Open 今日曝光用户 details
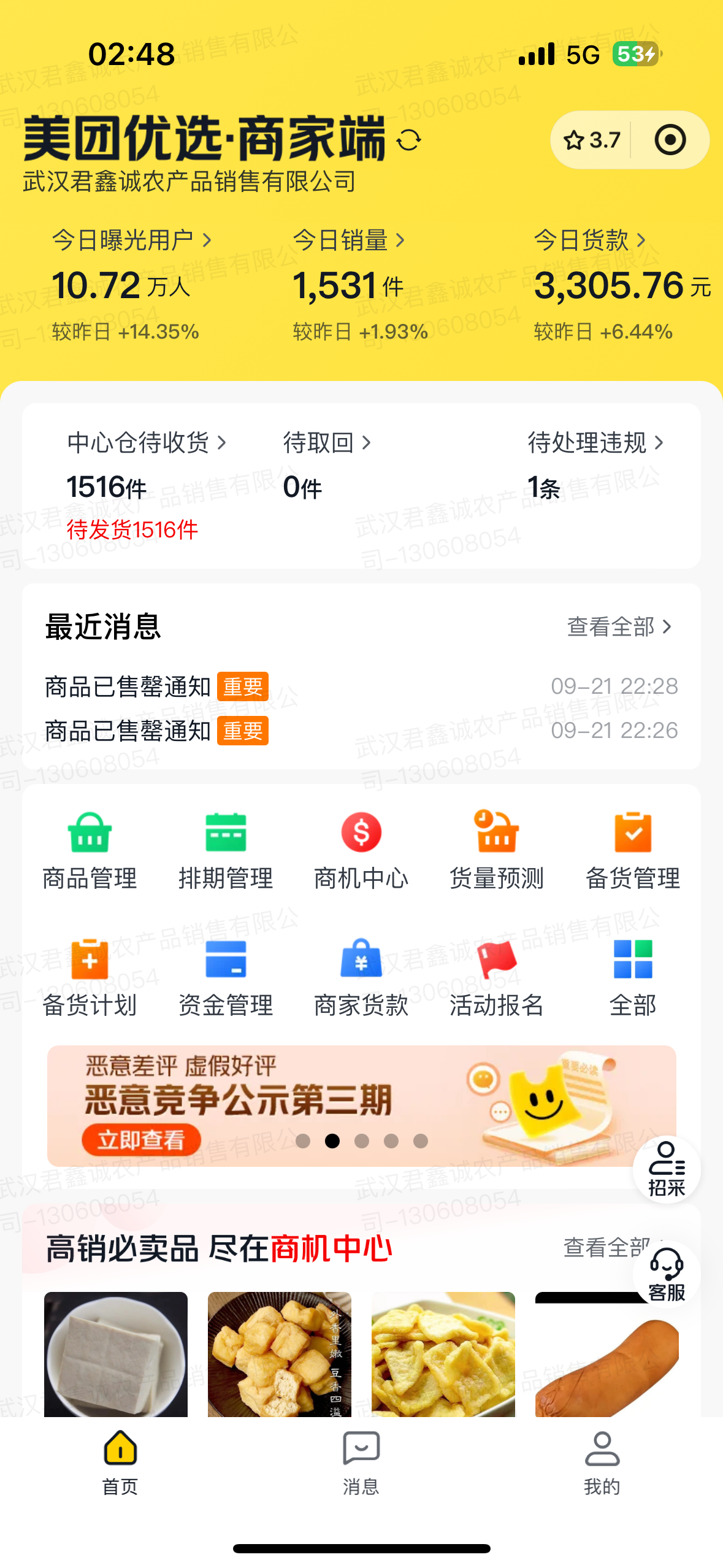The image size is (723, 1568). [131, 240]
